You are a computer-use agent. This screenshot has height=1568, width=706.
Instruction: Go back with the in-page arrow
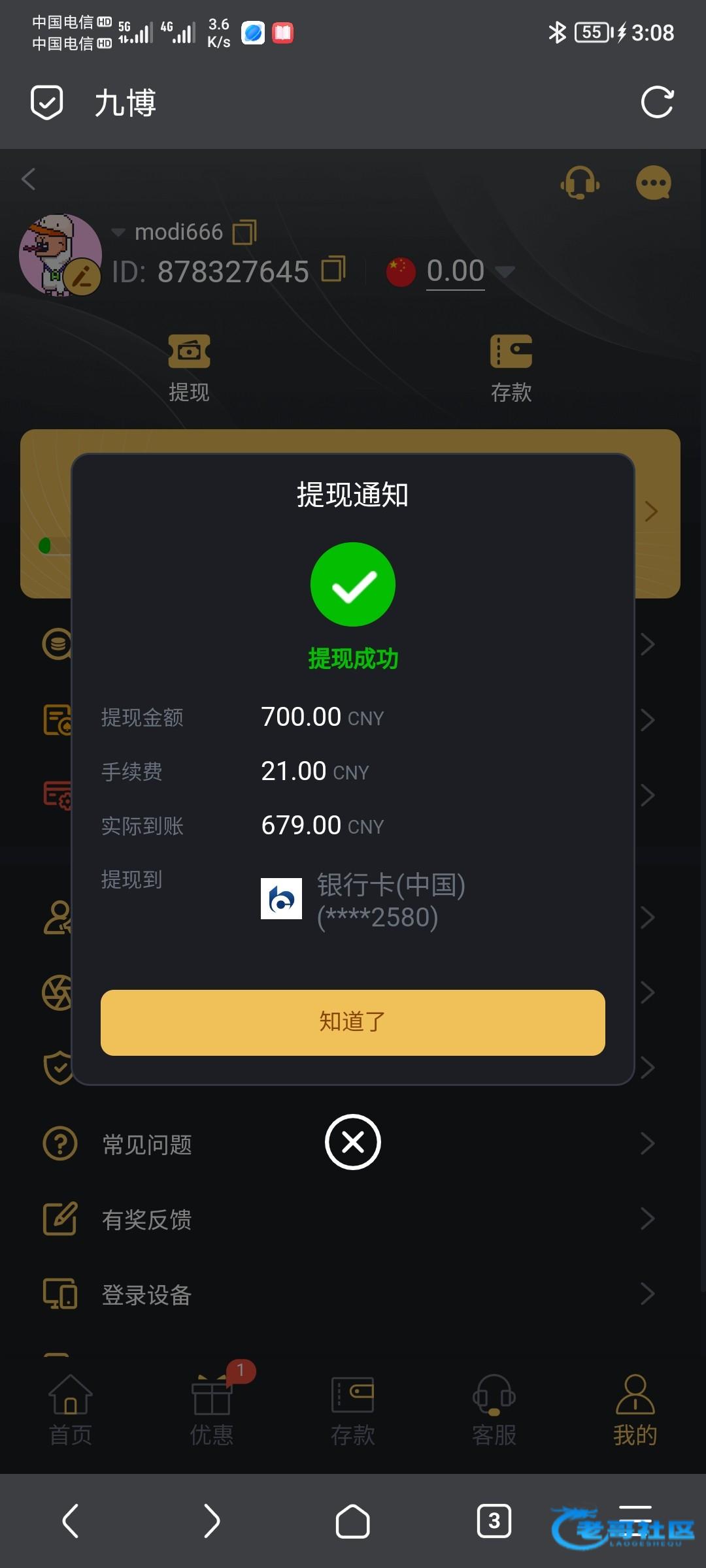(x=28, y=179)
